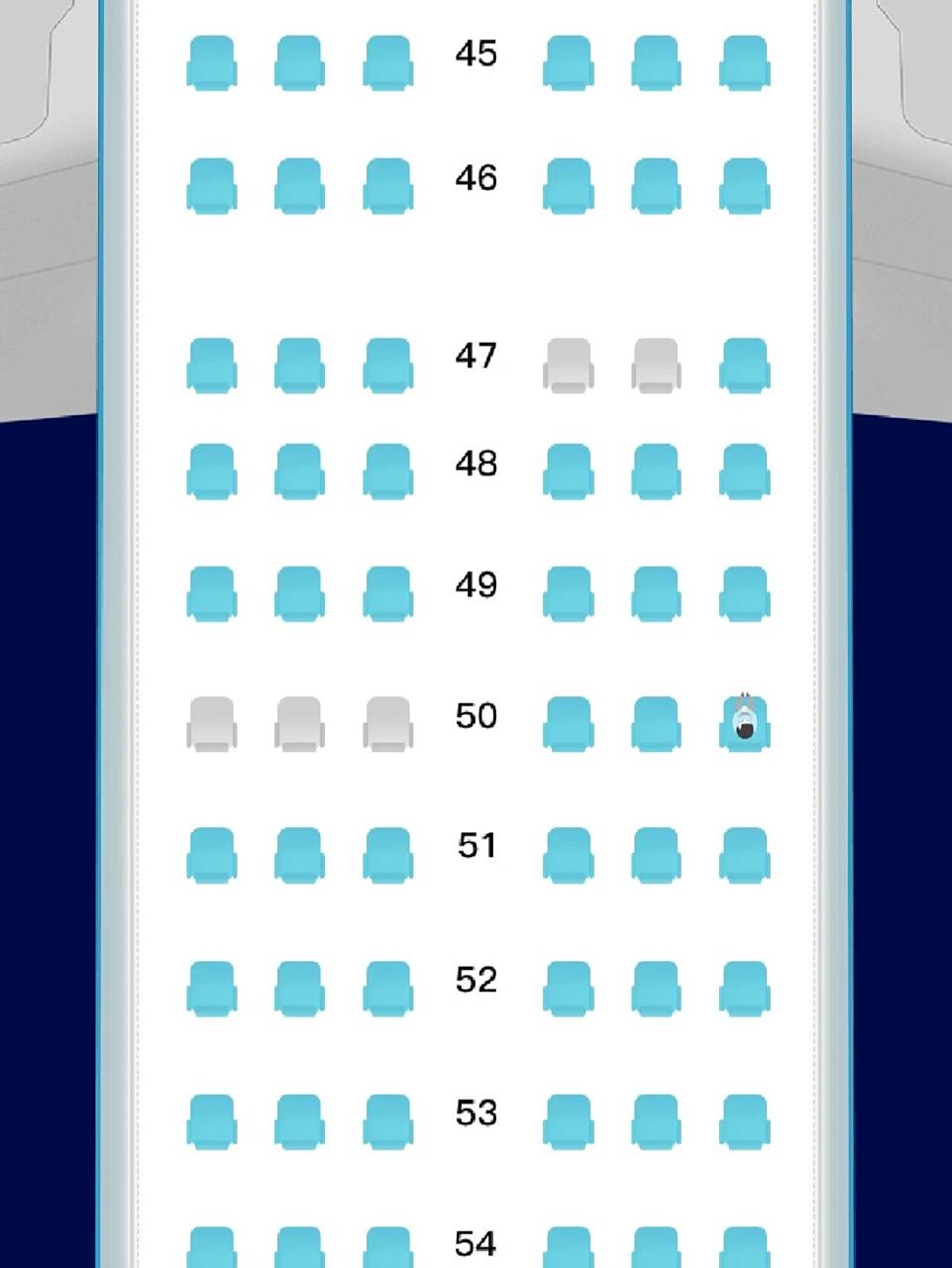Choose the right aisle seat in row 46

pos(569,185)
